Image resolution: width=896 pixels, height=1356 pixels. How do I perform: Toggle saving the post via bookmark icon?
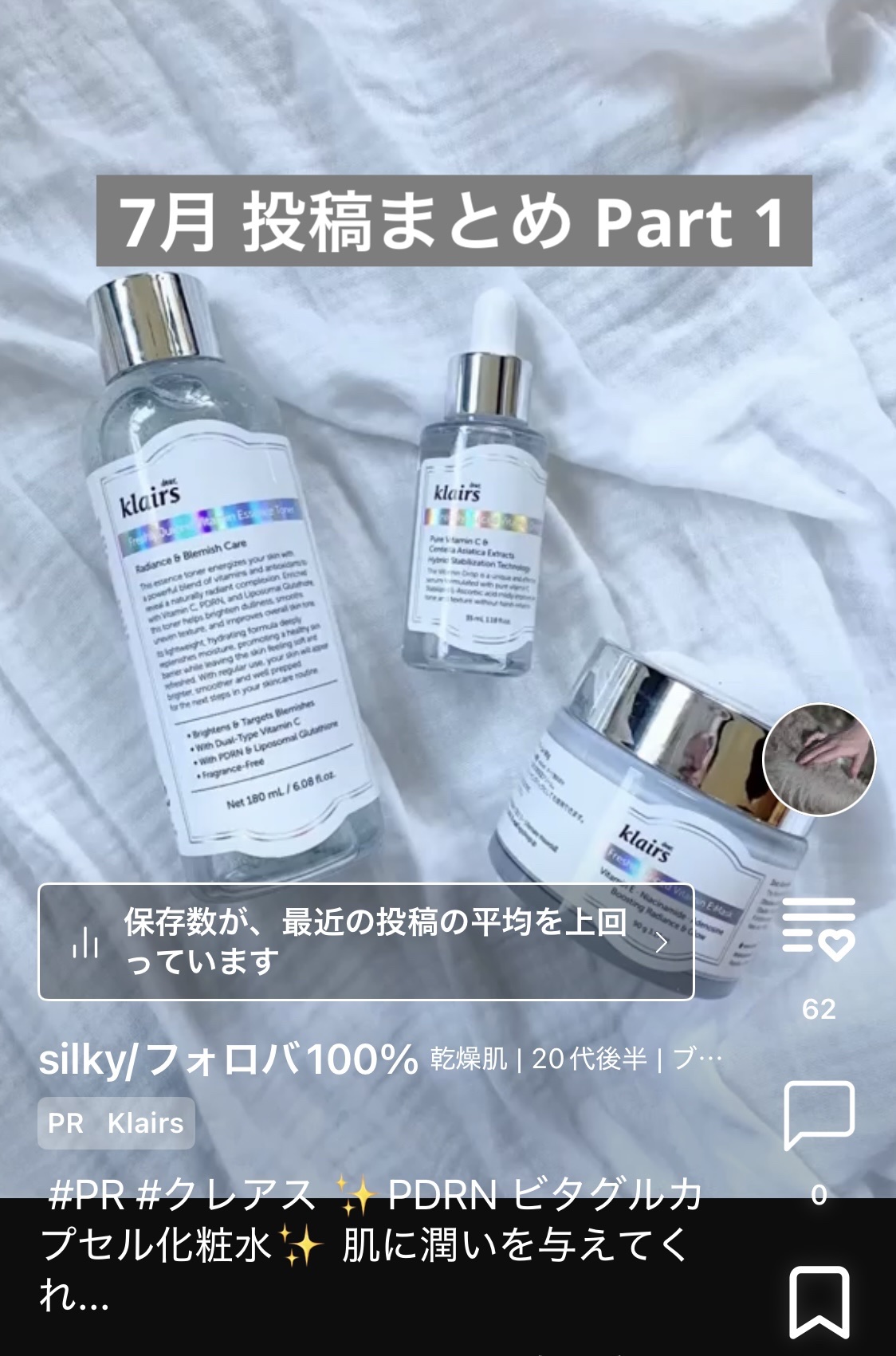(821, 1290)
